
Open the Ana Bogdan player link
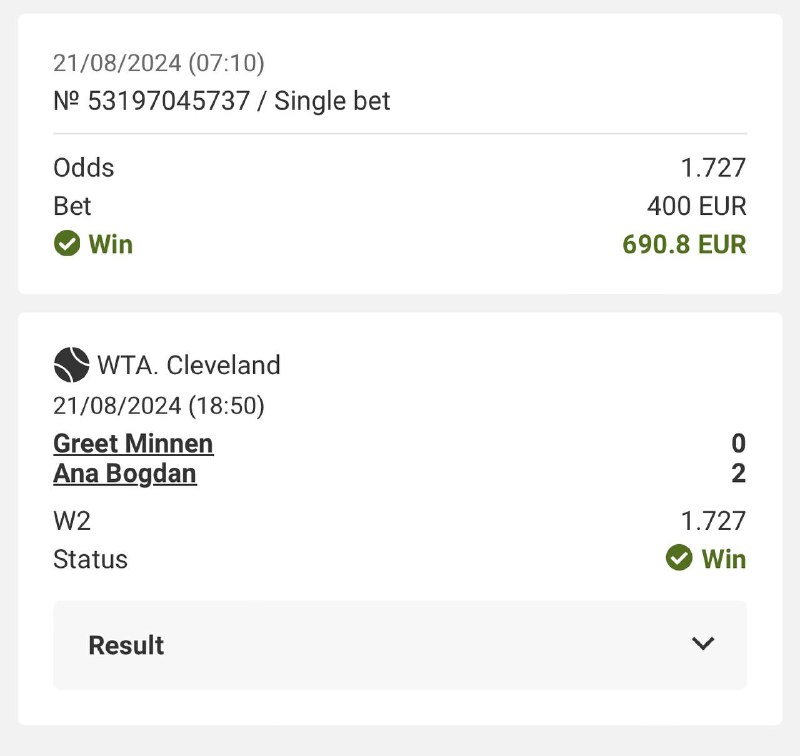click(x=125, y=474)
